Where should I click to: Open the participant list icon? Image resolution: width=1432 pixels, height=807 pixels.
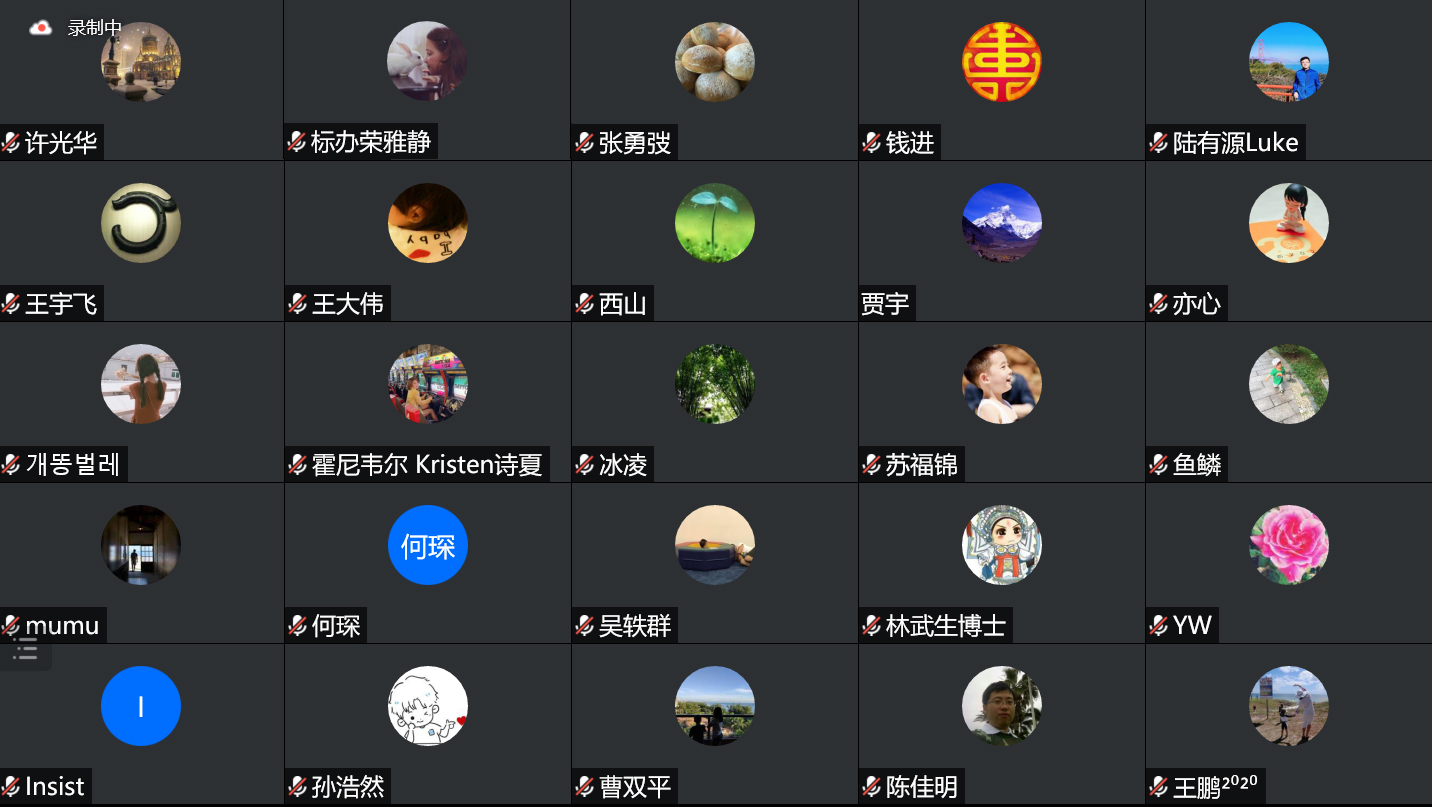(25, 652)
